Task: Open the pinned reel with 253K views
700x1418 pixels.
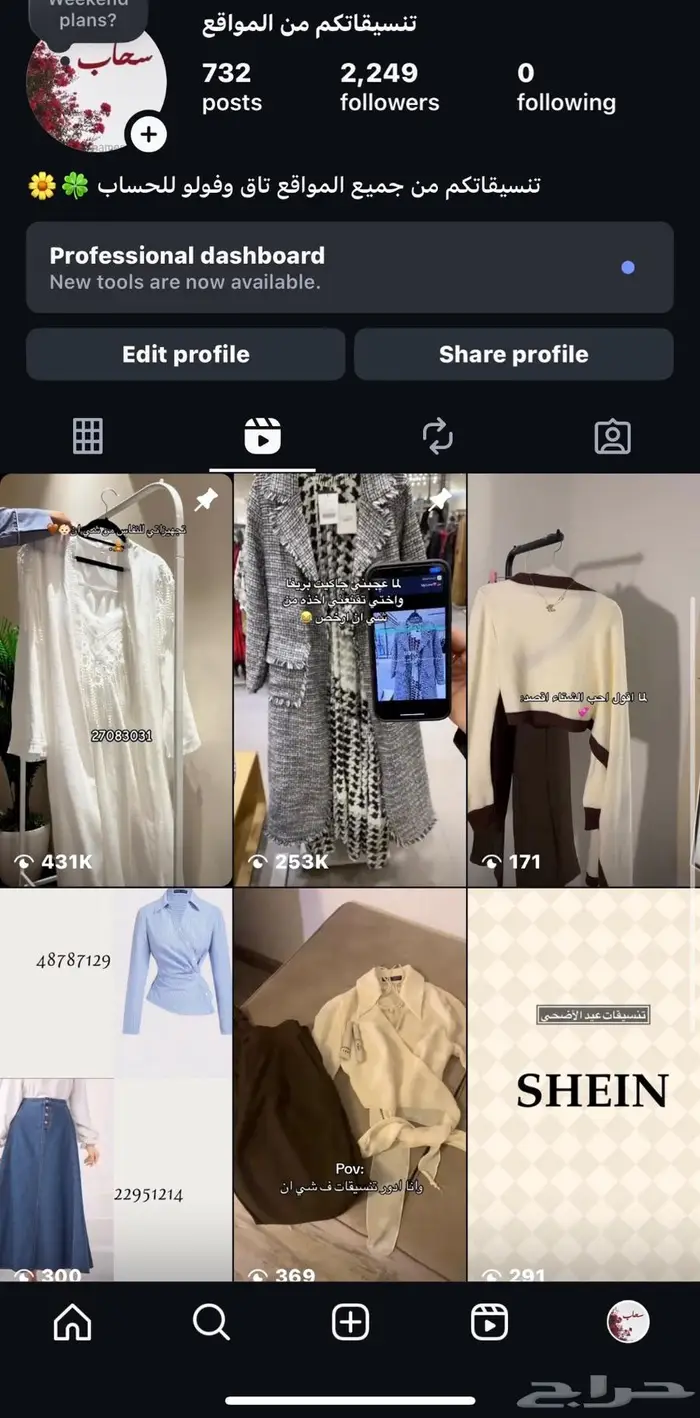Action: 349,680
